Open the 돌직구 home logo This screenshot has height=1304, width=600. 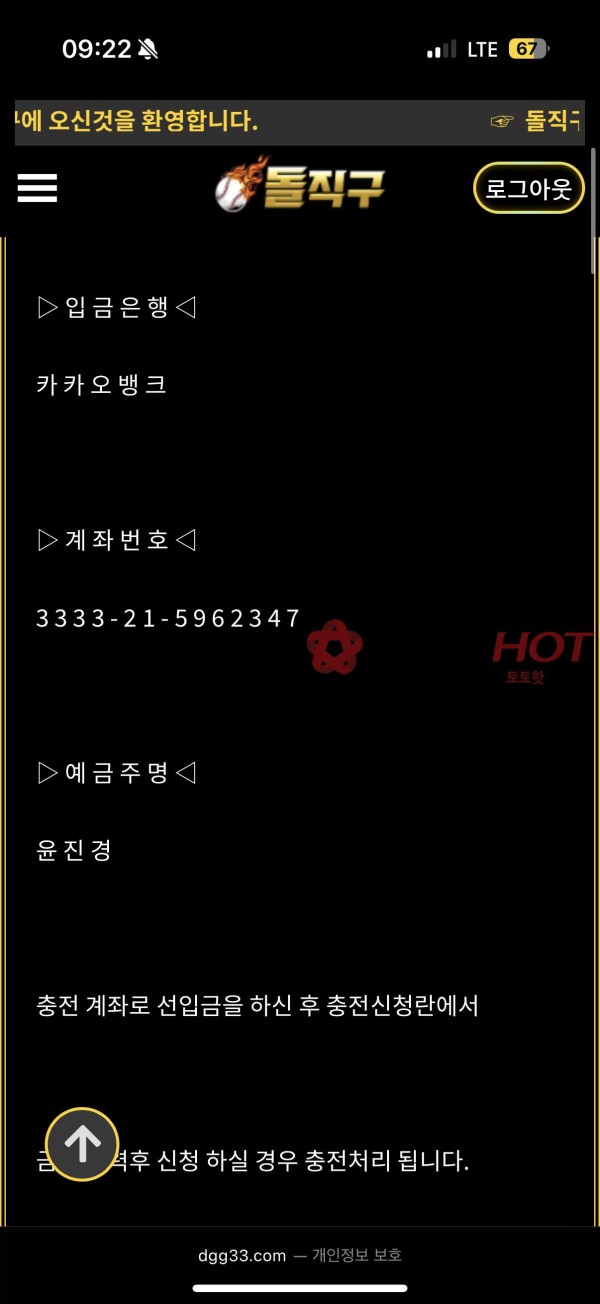pos(299,187)
